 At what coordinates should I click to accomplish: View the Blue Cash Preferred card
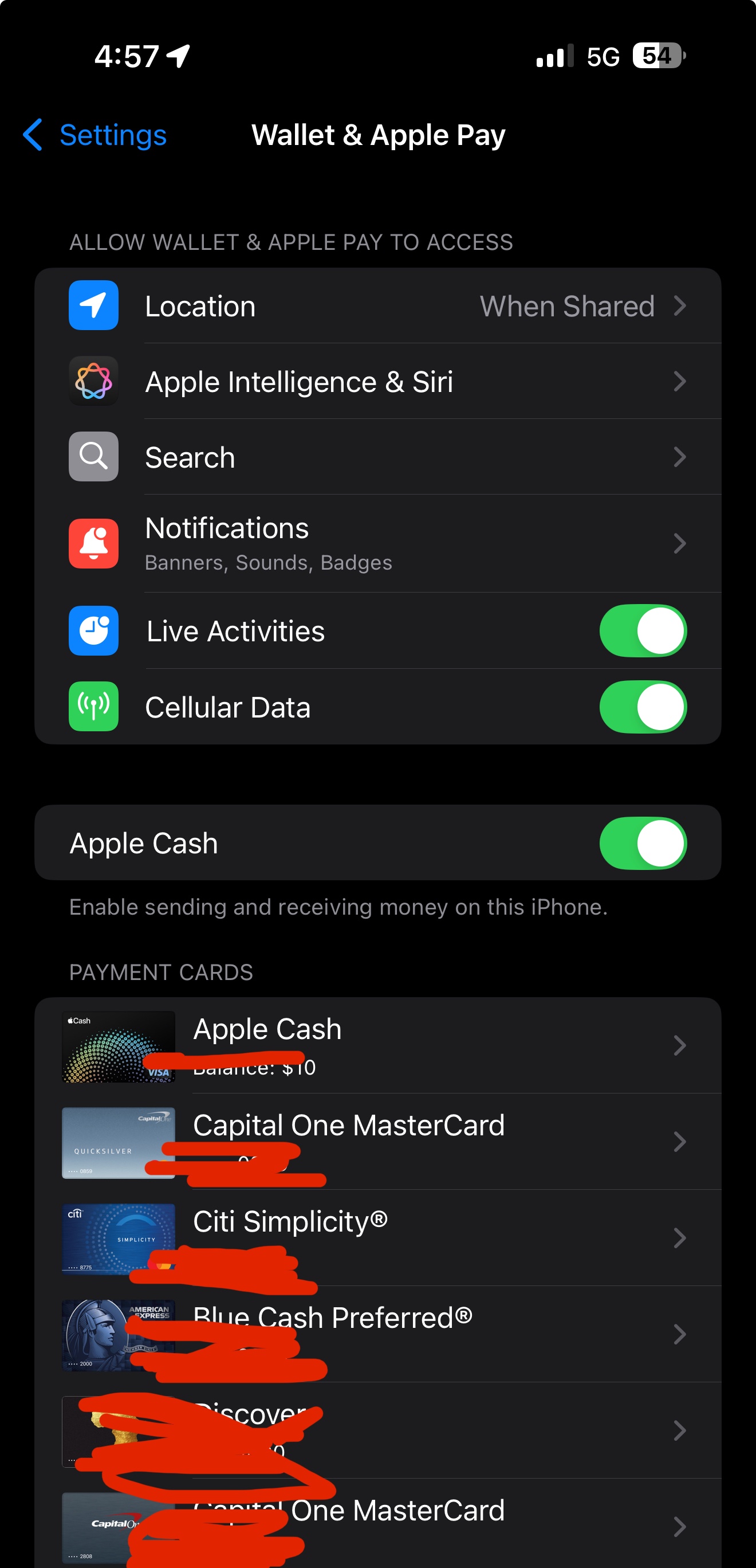(377, 1334)
